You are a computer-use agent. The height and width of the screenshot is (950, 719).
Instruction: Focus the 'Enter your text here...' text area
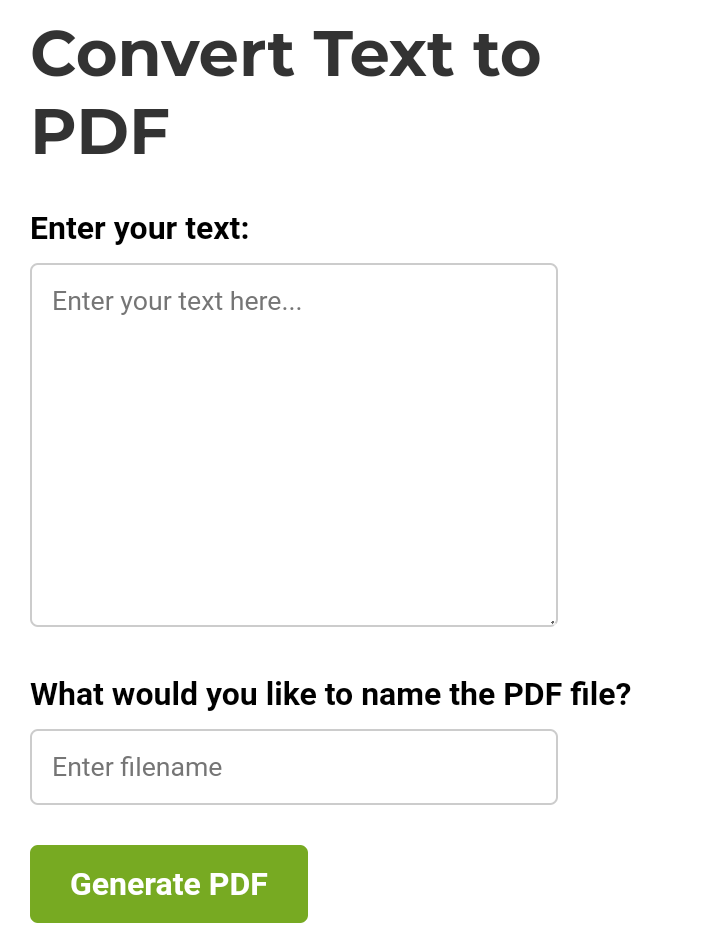click(x=293, y=445)
